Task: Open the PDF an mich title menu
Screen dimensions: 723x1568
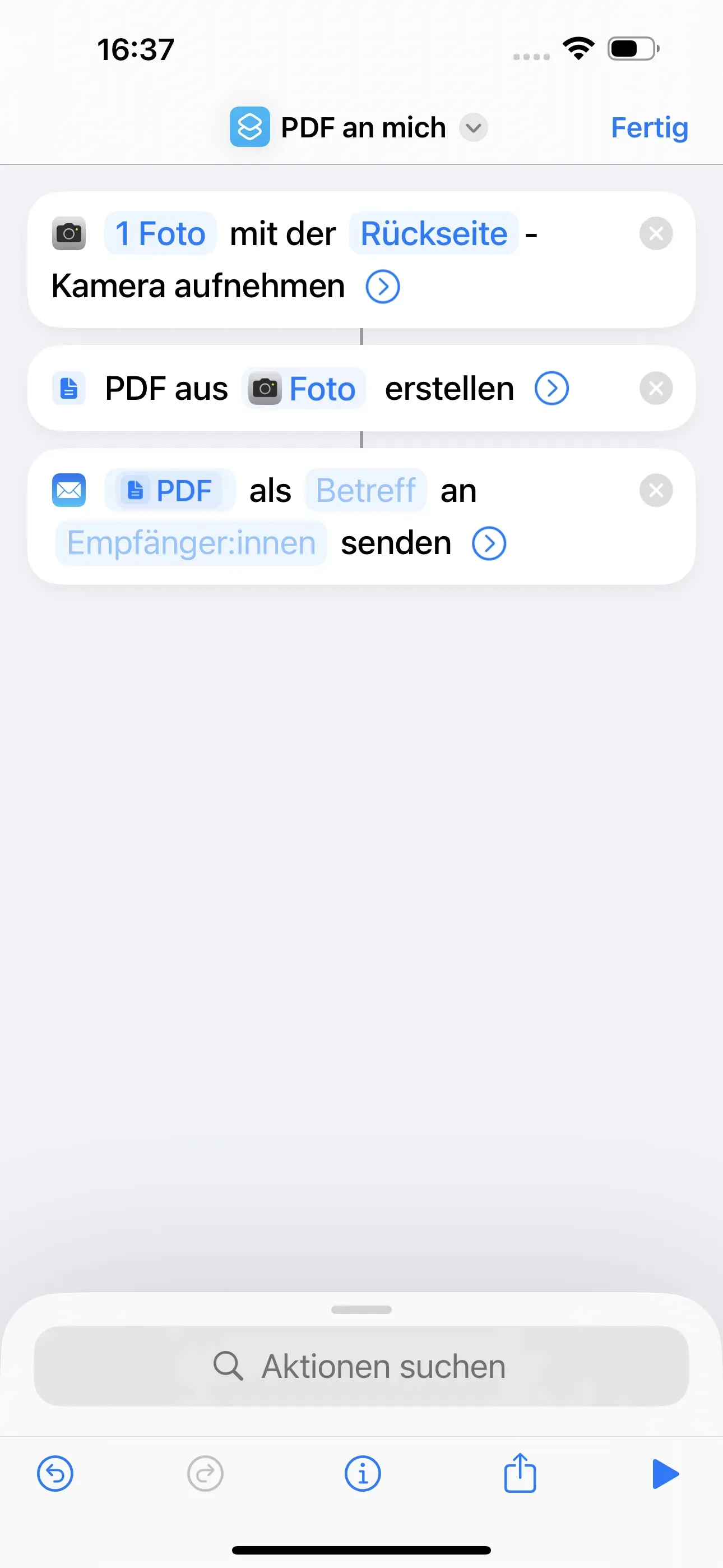Action: pyautogui.click(x=474, y=128)
